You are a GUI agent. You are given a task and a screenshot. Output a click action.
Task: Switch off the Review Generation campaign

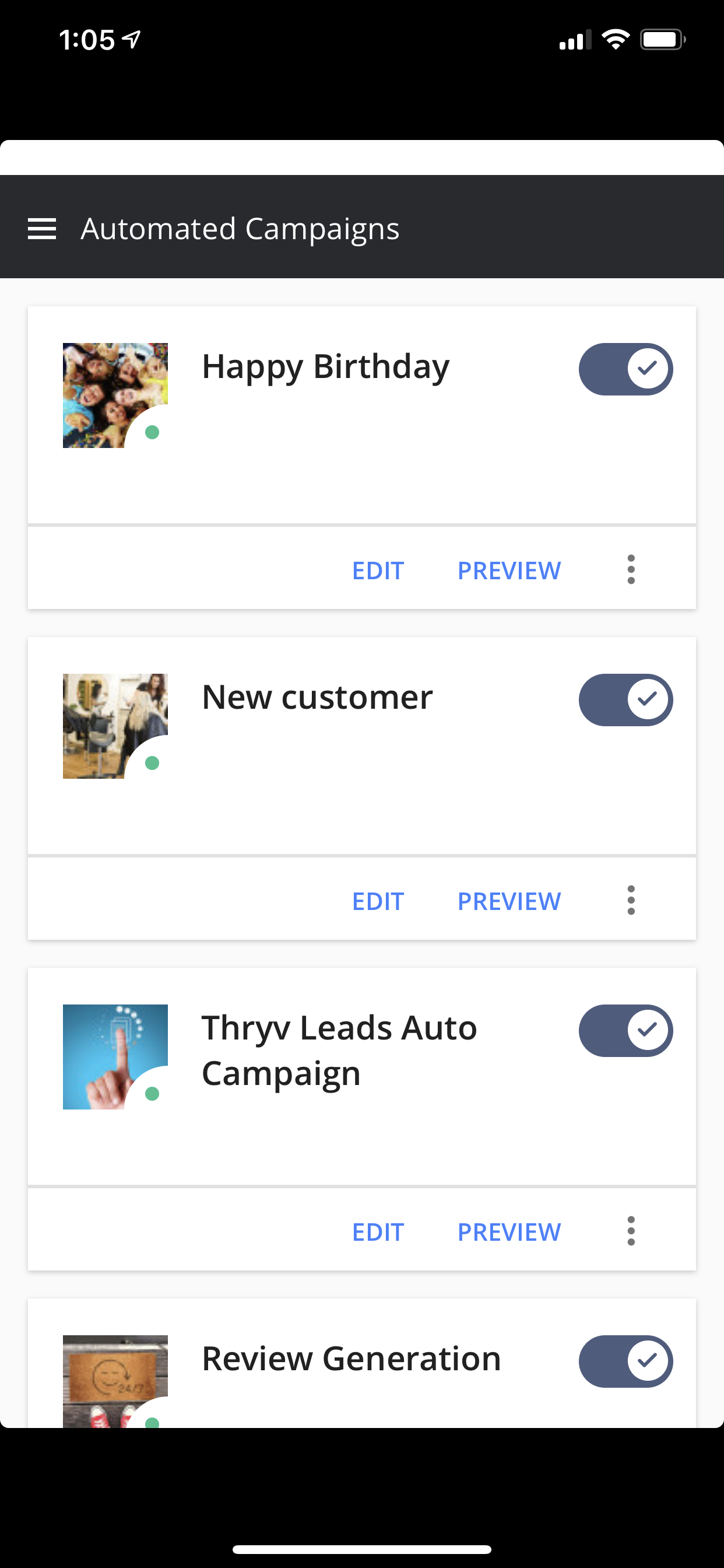pos(625,1361)
